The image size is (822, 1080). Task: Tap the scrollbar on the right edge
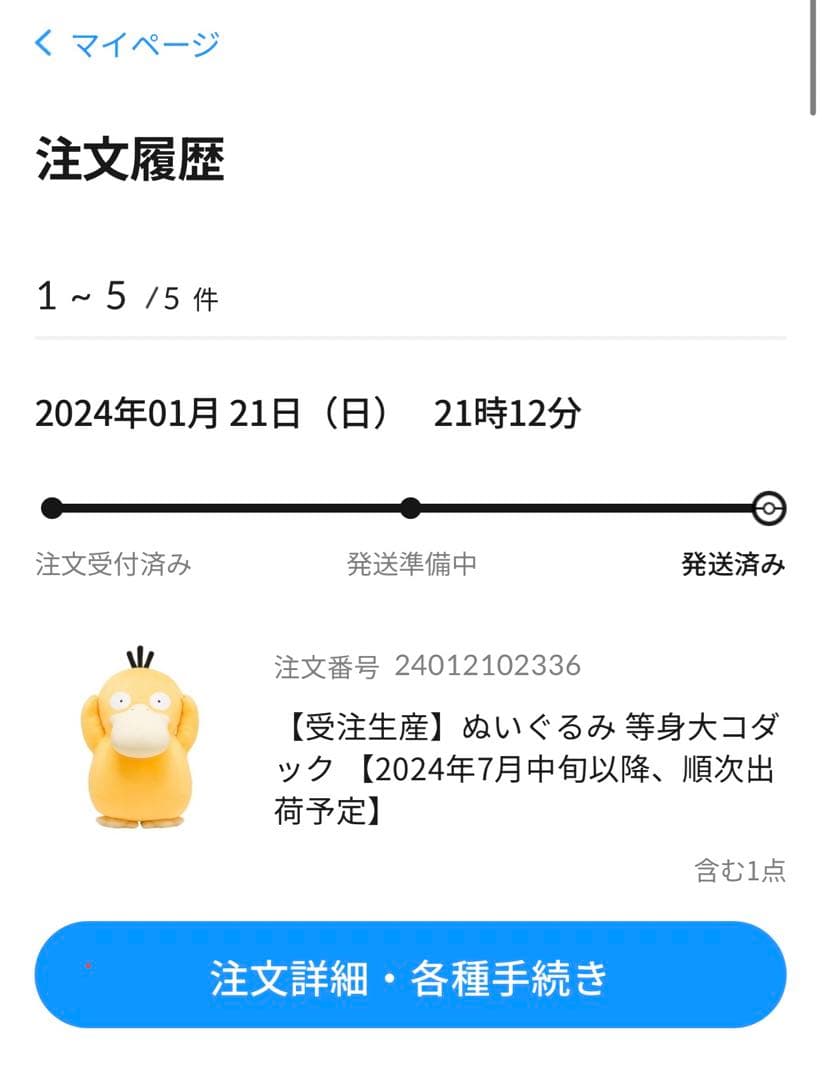tap(812, 55)
